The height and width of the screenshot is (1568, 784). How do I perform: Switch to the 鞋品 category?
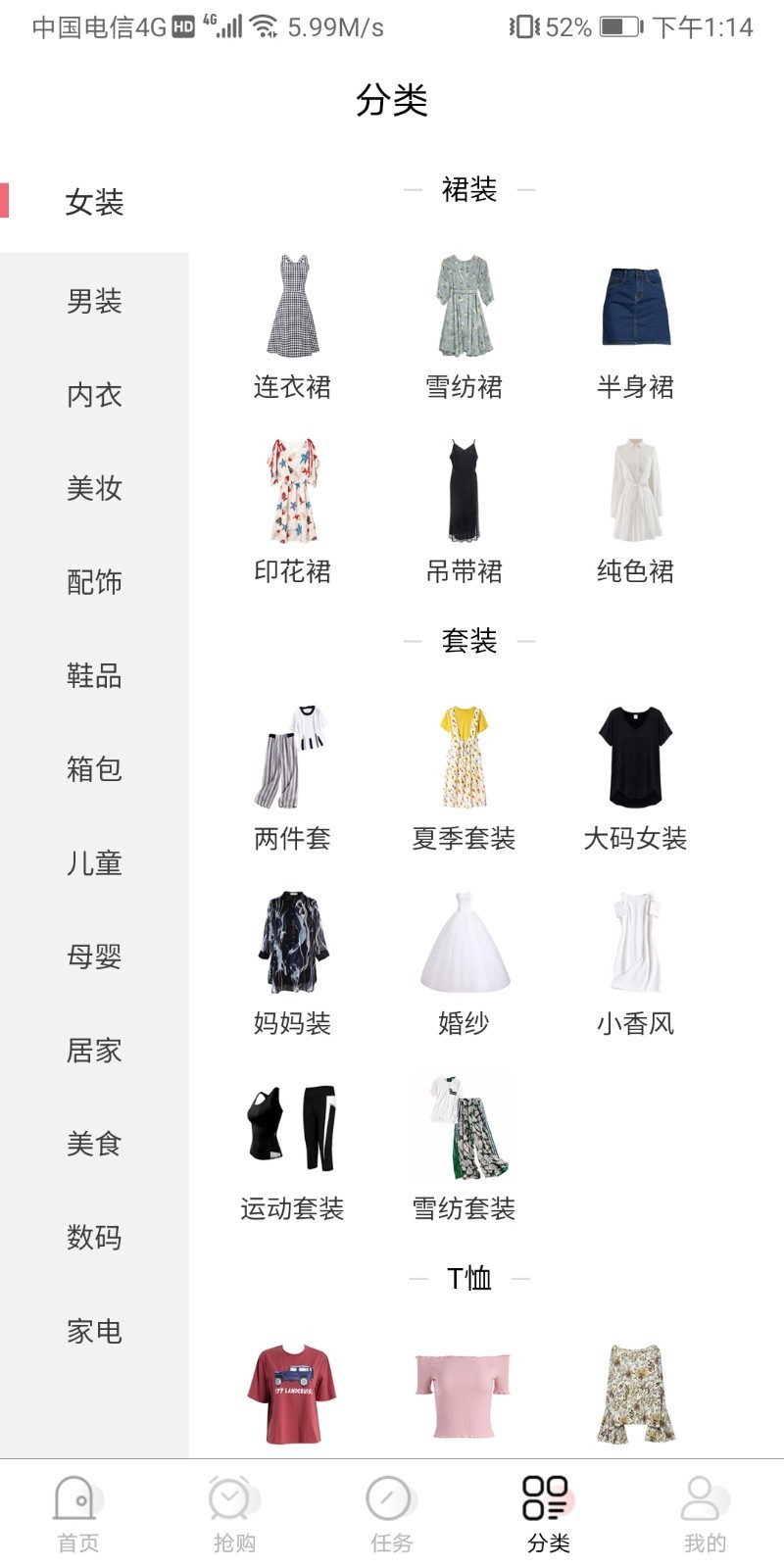94,675
